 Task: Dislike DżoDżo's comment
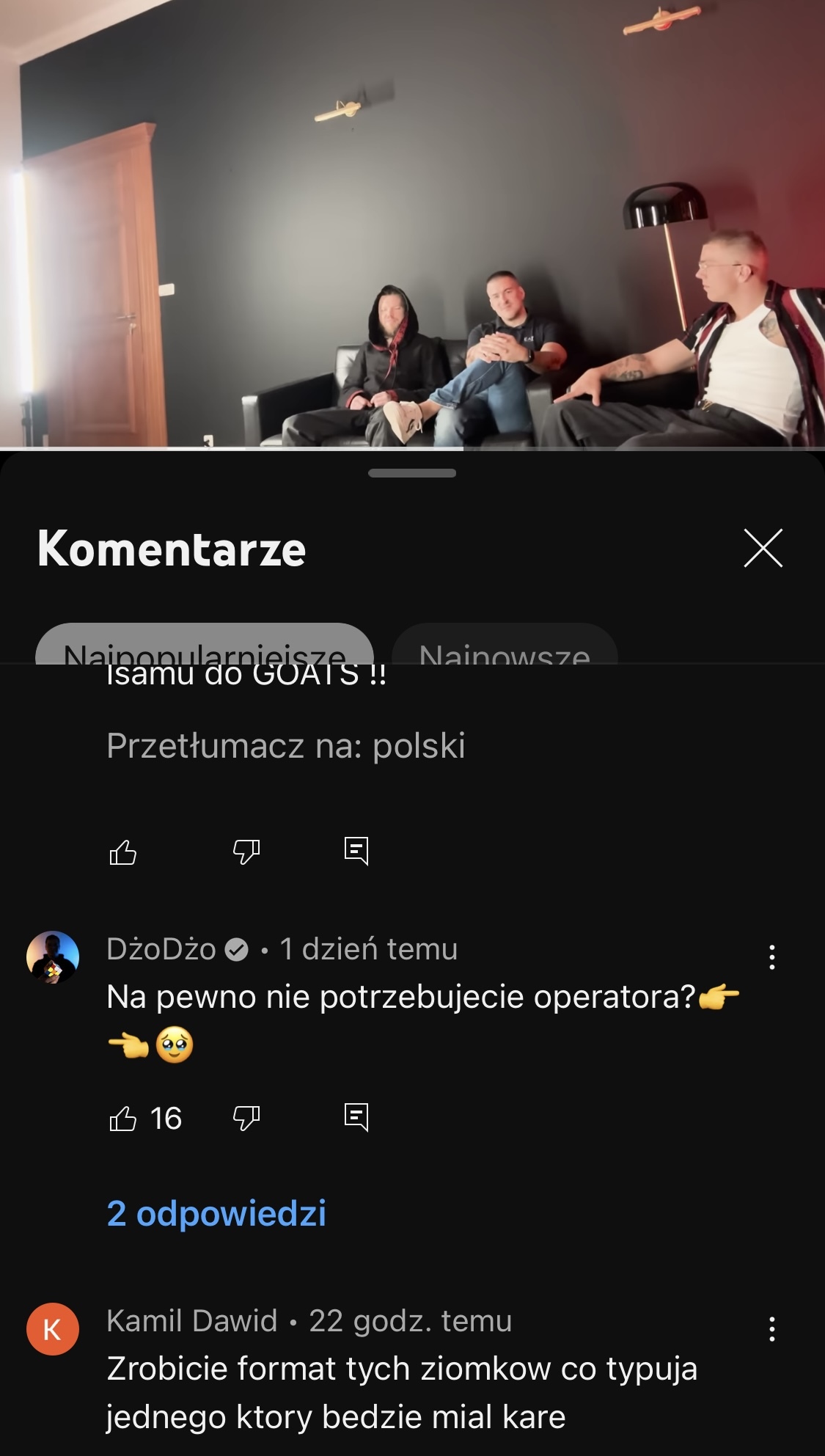coord(246,1119)
